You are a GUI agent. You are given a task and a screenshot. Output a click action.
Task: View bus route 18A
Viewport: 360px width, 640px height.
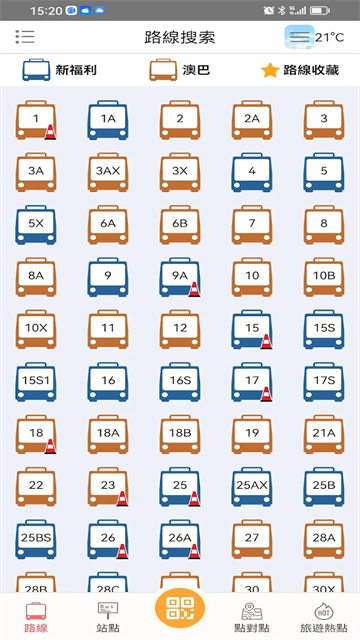tap(108, 434)
